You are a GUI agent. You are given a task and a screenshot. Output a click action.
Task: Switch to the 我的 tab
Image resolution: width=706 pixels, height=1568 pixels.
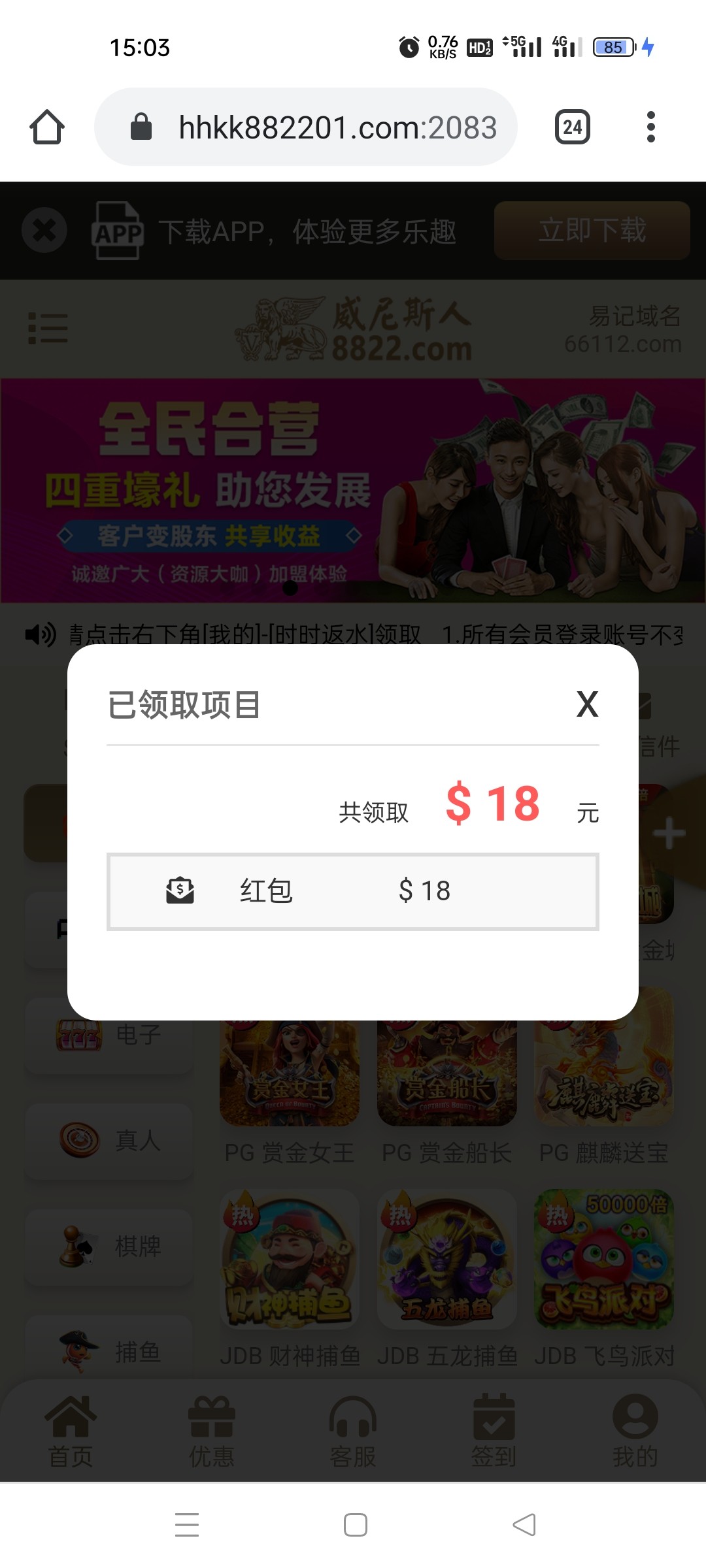635,1431
